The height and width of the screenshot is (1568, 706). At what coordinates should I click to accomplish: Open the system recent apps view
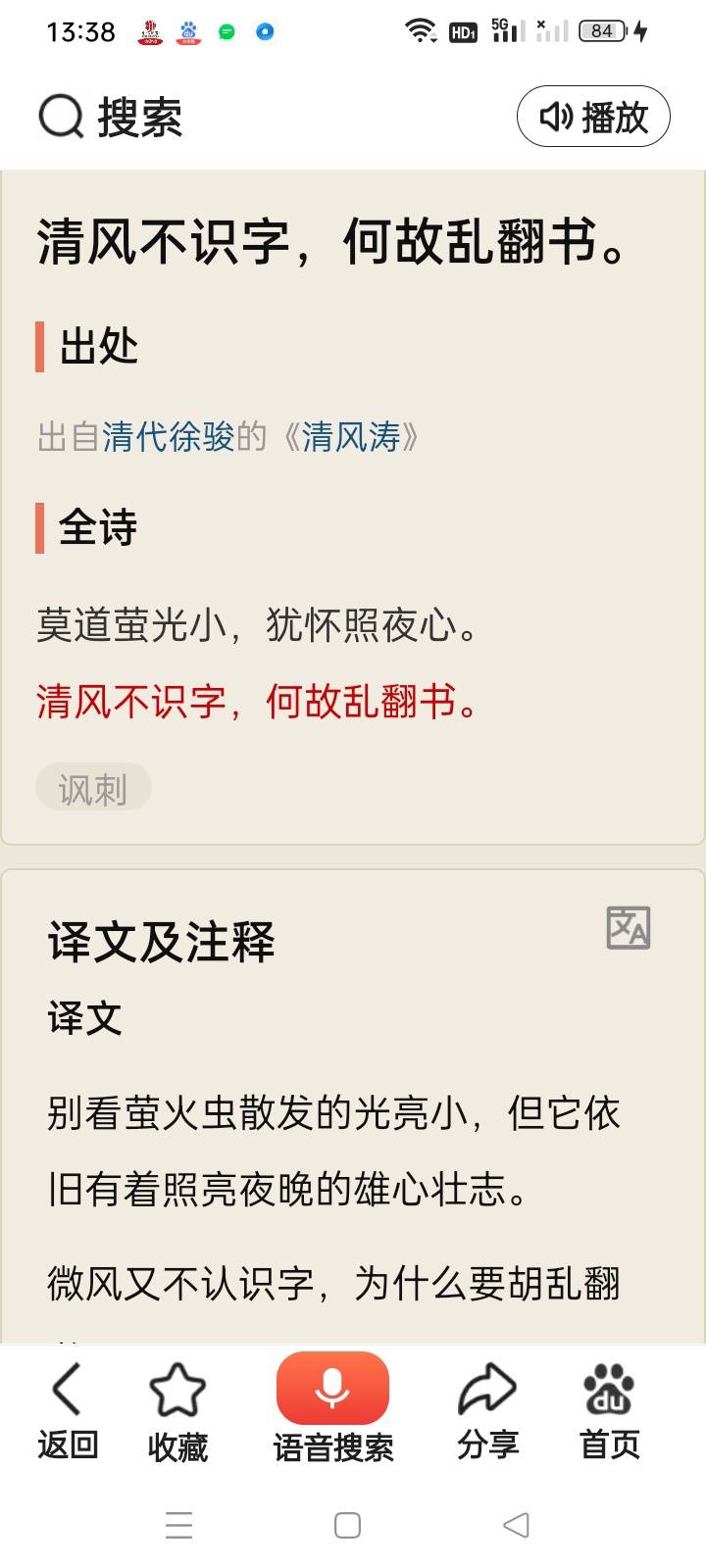coord(179,1525)
